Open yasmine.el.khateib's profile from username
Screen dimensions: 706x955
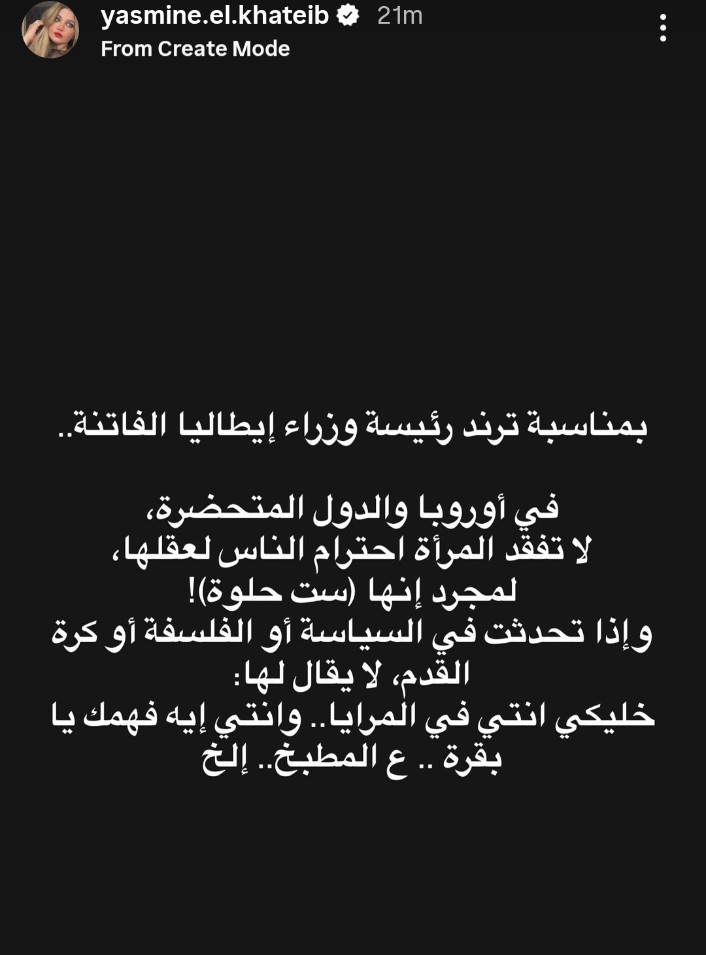click(214, 16)
